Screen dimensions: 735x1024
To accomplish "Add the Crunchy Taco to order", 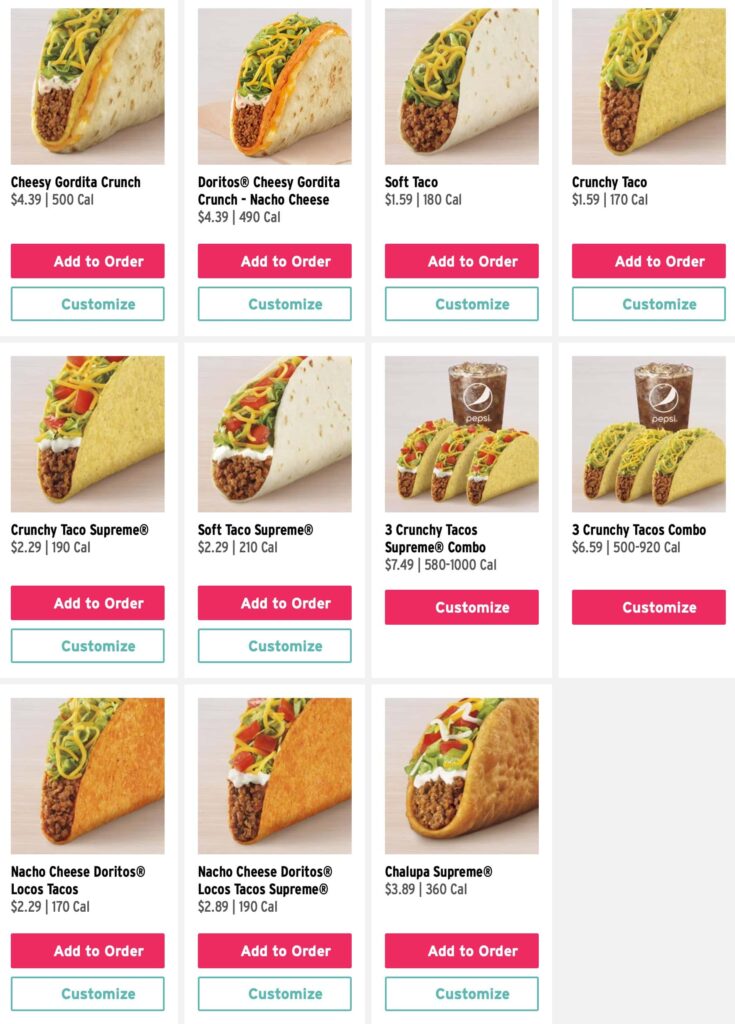I will (x=648, y=261).
